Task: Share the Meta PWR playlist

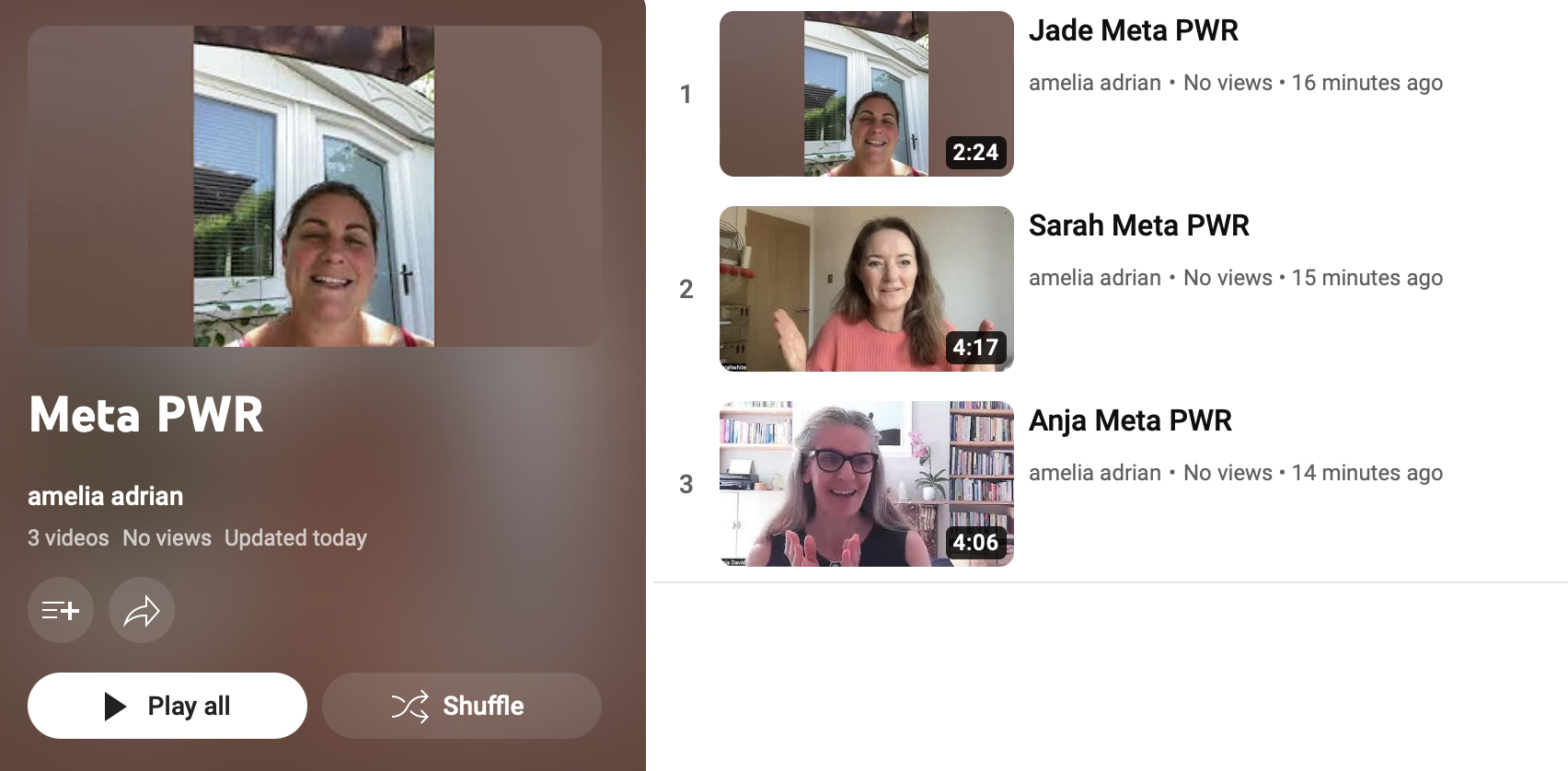Action: tap(142, 610)
